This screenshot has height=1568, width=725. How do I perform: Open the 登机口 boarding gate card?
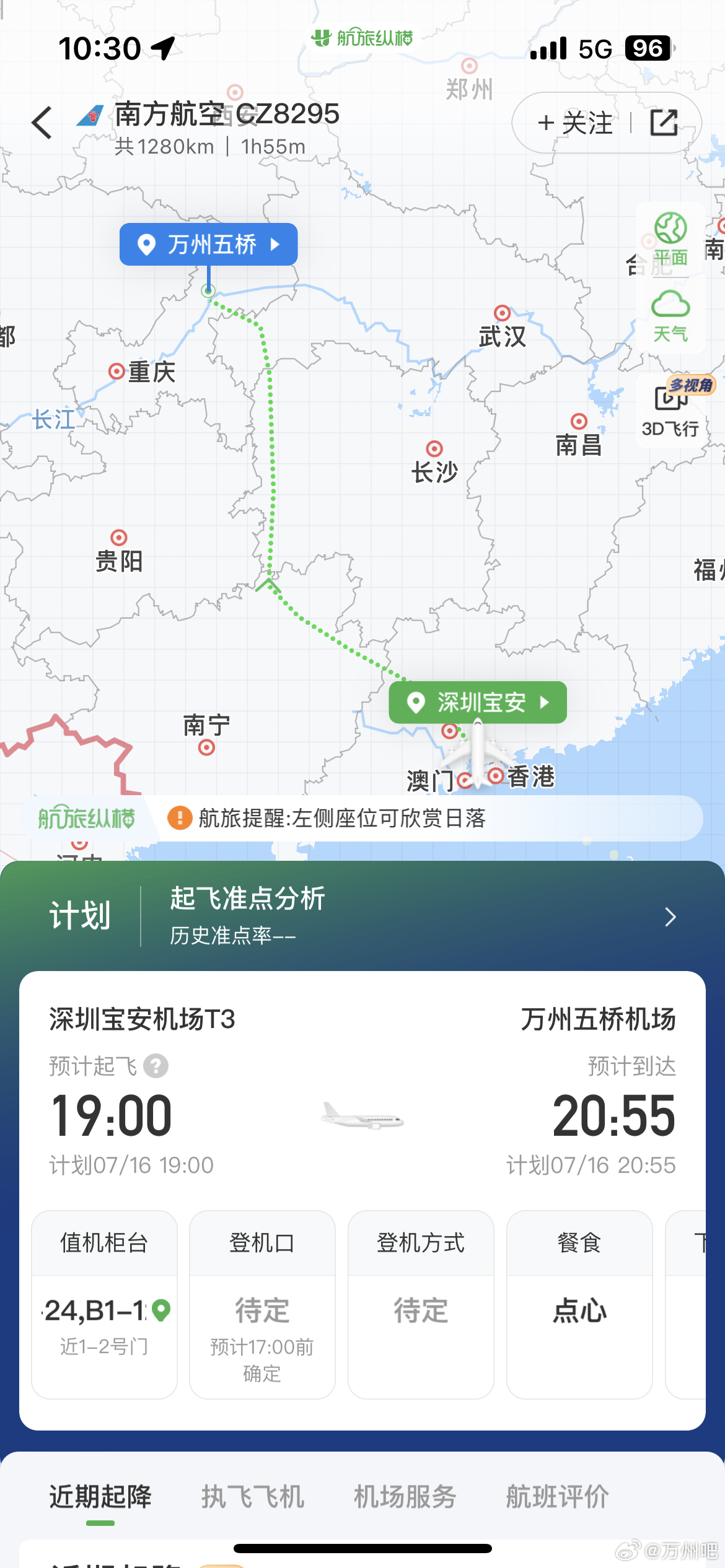pos(262,1305)
